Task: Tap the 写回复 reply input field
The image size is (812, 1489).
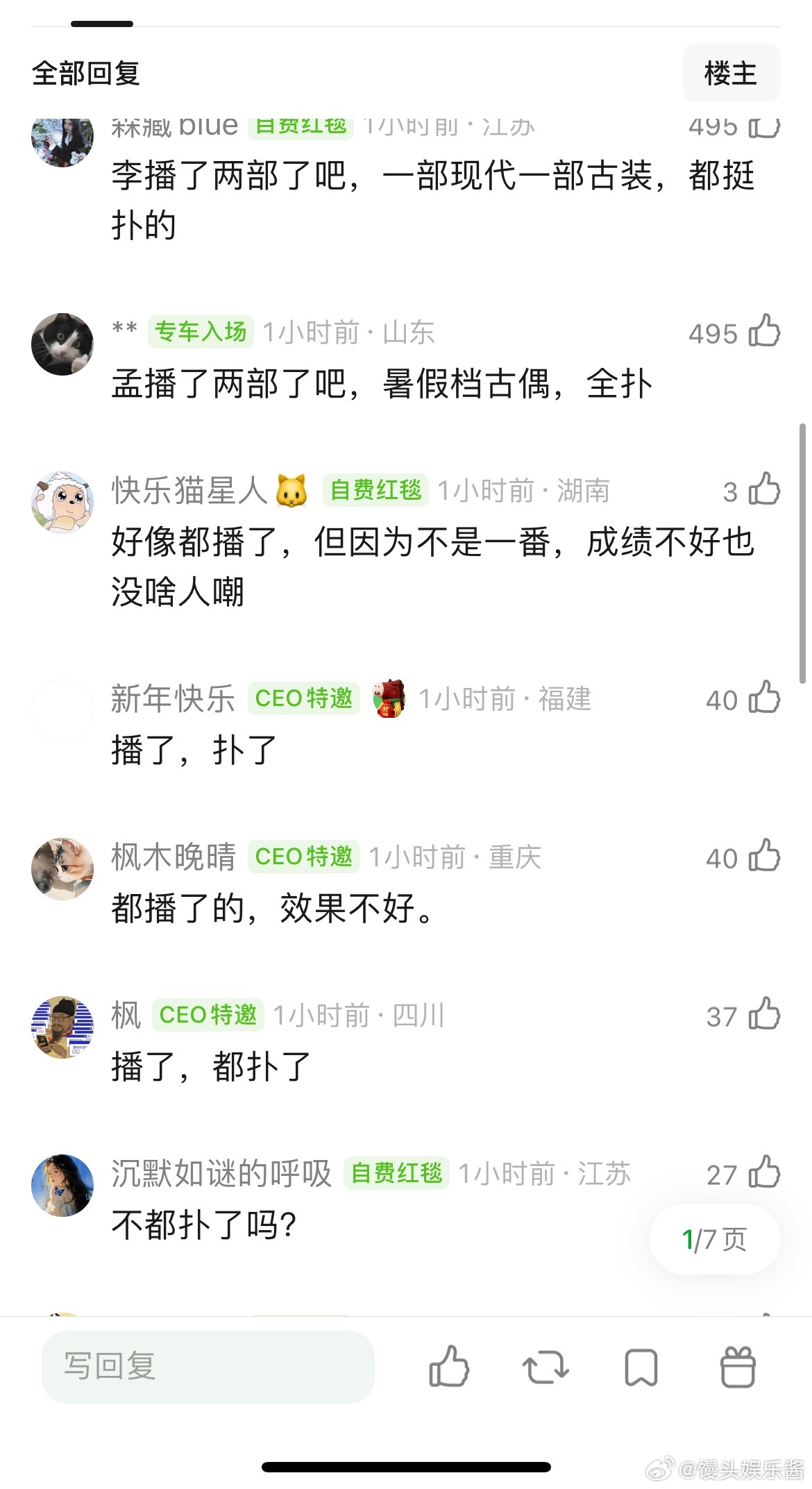Action: [208, 1365]
